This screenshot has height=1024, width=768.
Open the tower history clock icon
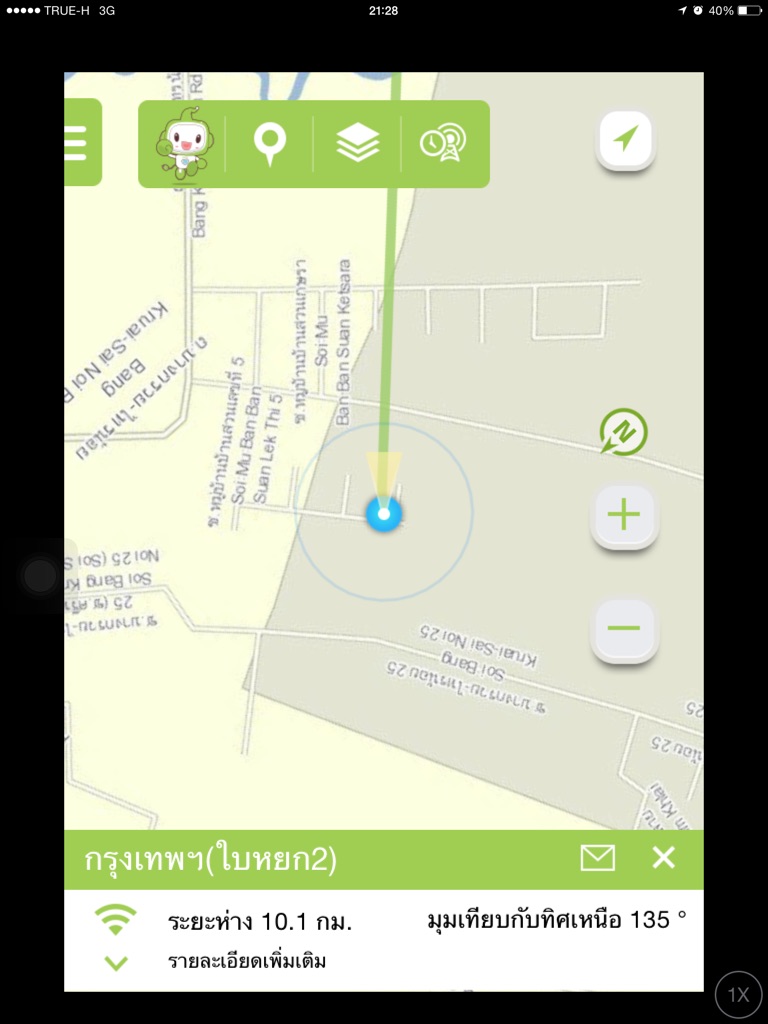pos(443,143)
